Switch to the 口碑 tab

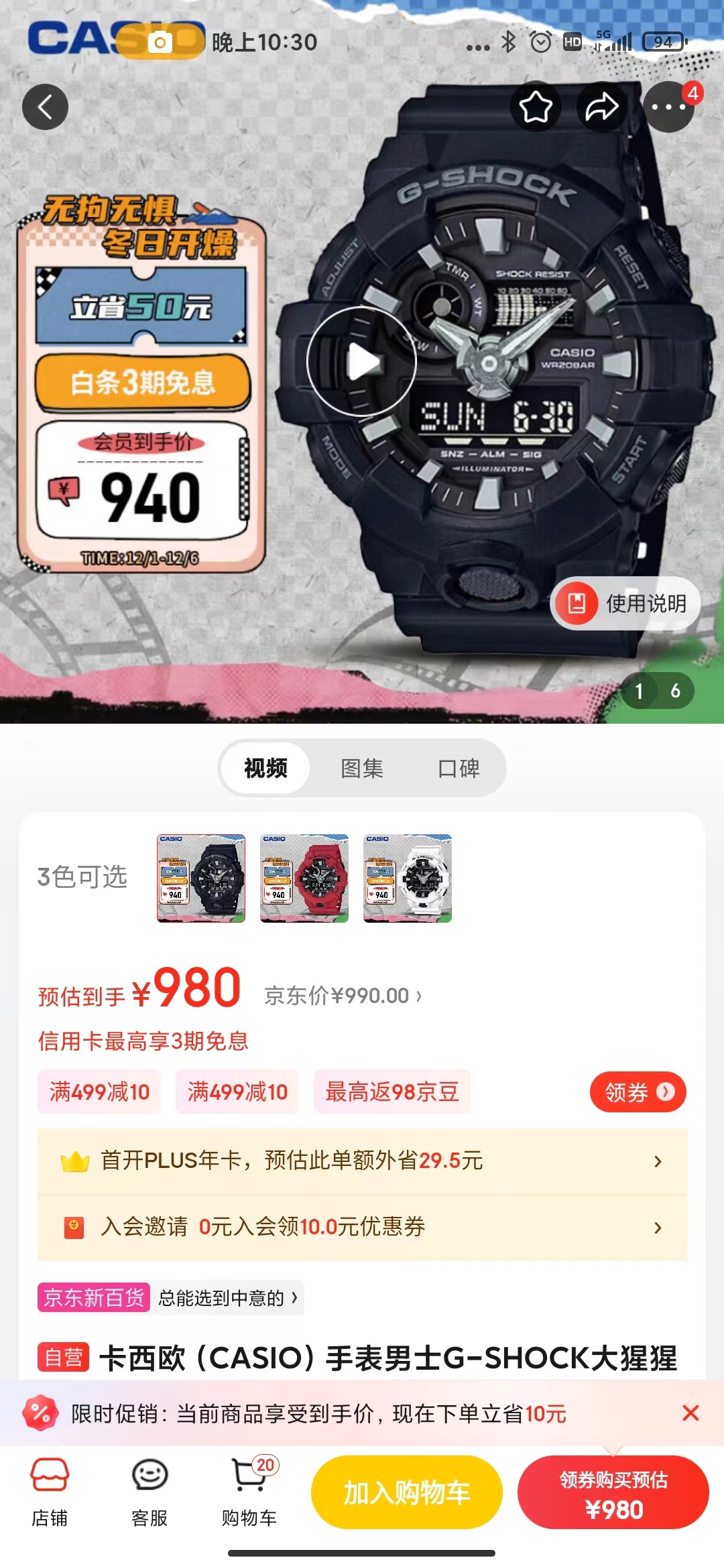pyautogui.click(x=459, y=768)
